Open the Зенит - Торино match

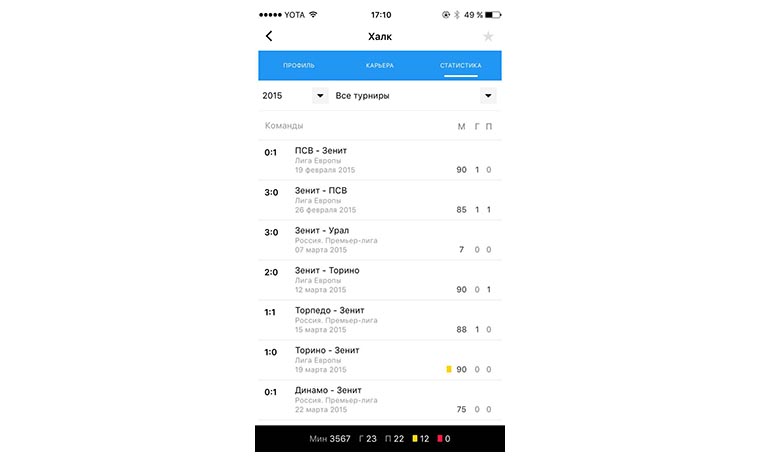380,280
